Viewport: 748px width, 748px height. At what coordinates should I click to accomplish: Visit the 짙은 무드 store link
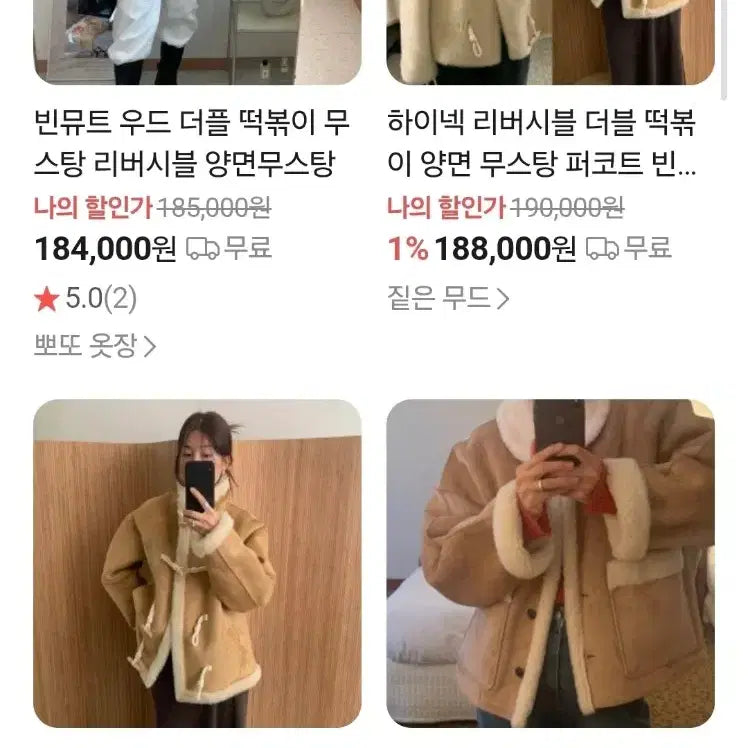[x=447, y=298]
